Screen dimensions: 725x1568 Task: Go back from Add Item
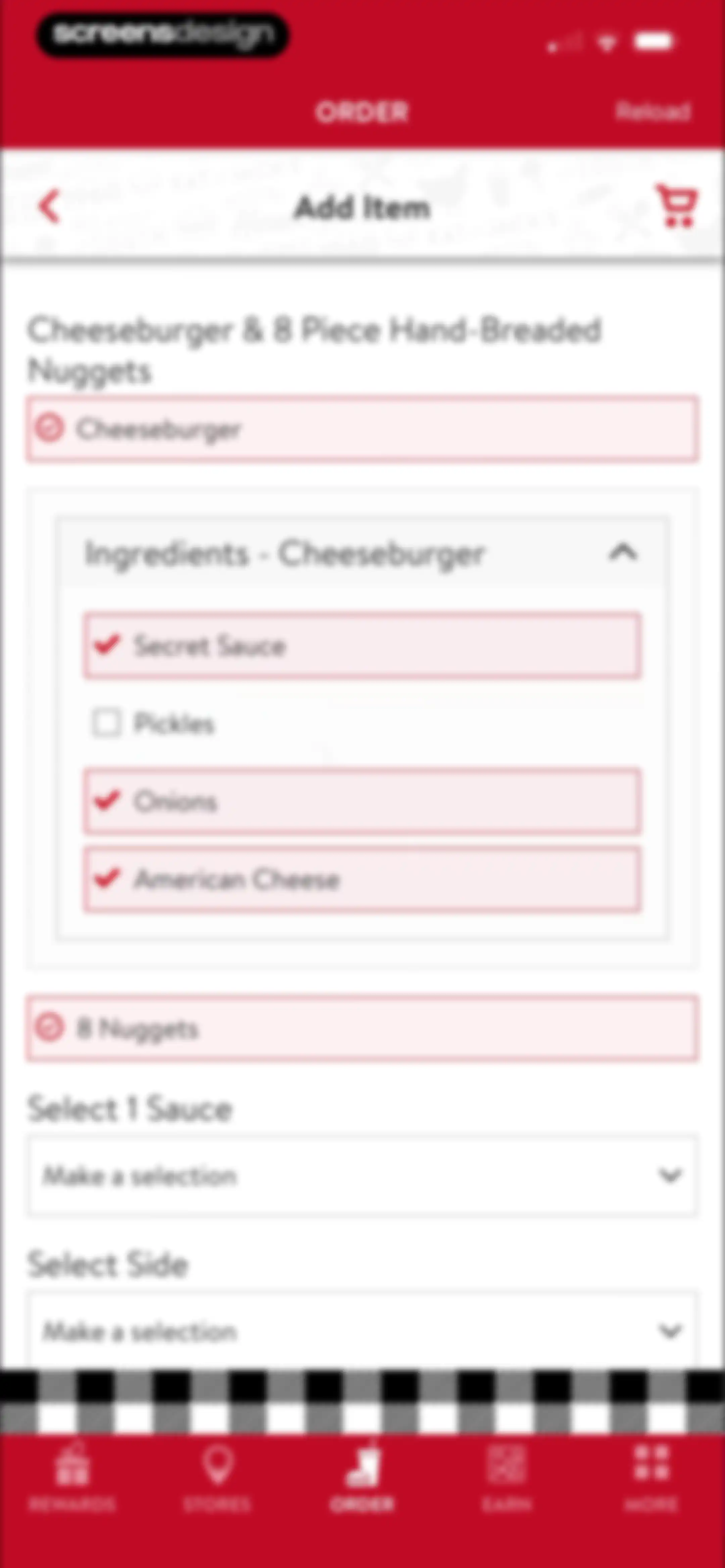(x=50, y=207)
